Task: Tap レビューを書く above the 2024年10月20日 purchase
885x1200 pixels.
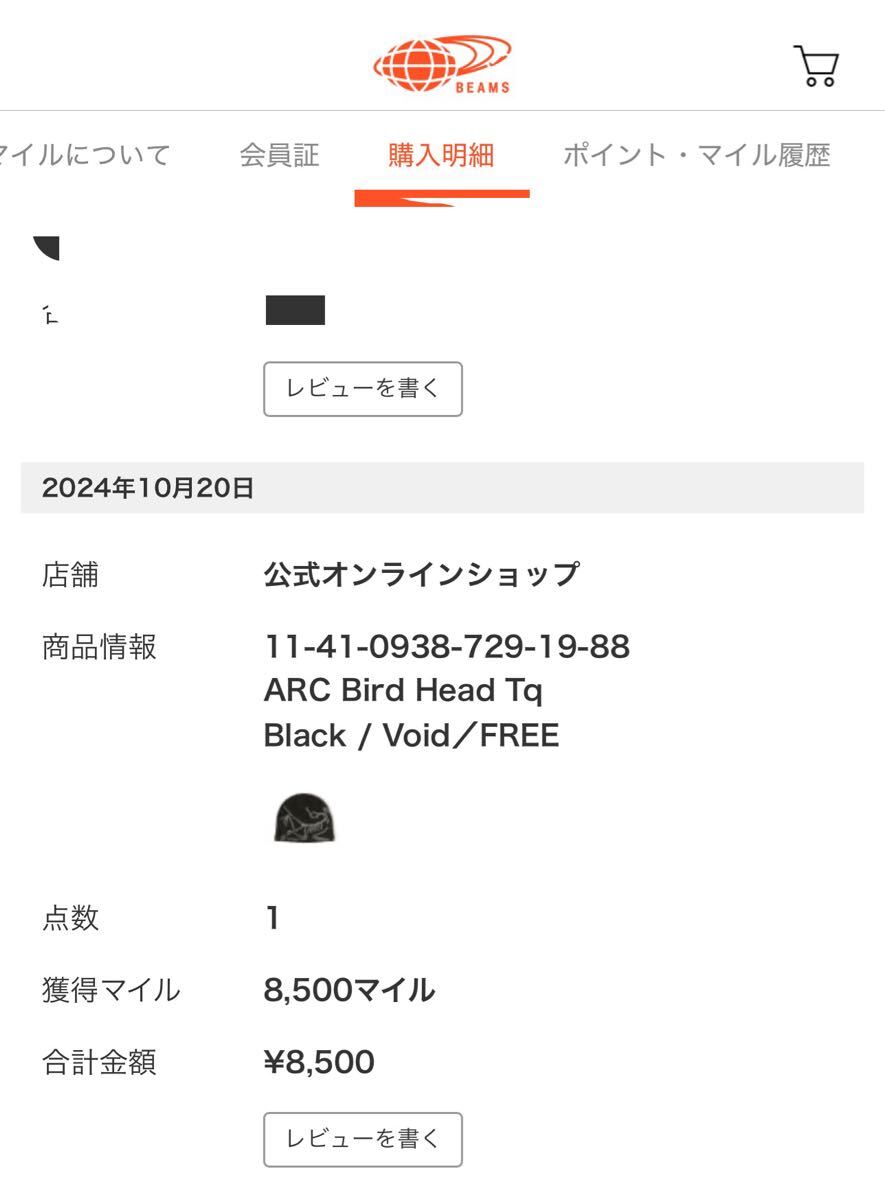Action: click(363, 389)
